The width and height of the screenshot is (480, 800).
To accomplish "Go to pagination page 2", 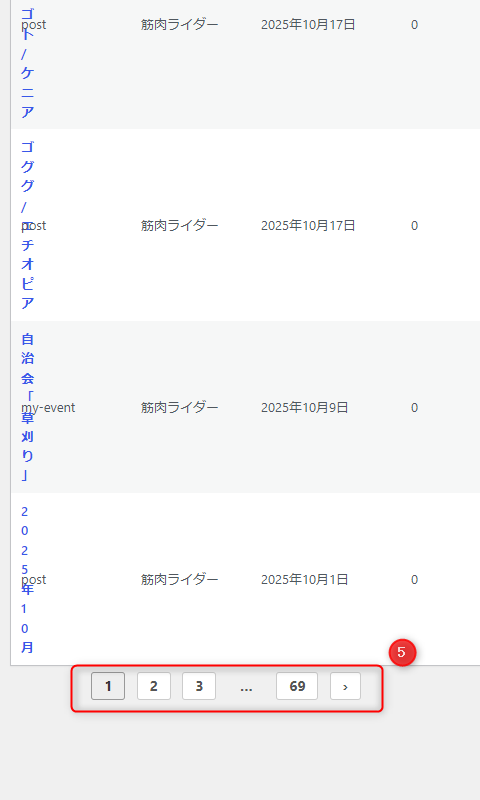I will (x=154, y=686).
